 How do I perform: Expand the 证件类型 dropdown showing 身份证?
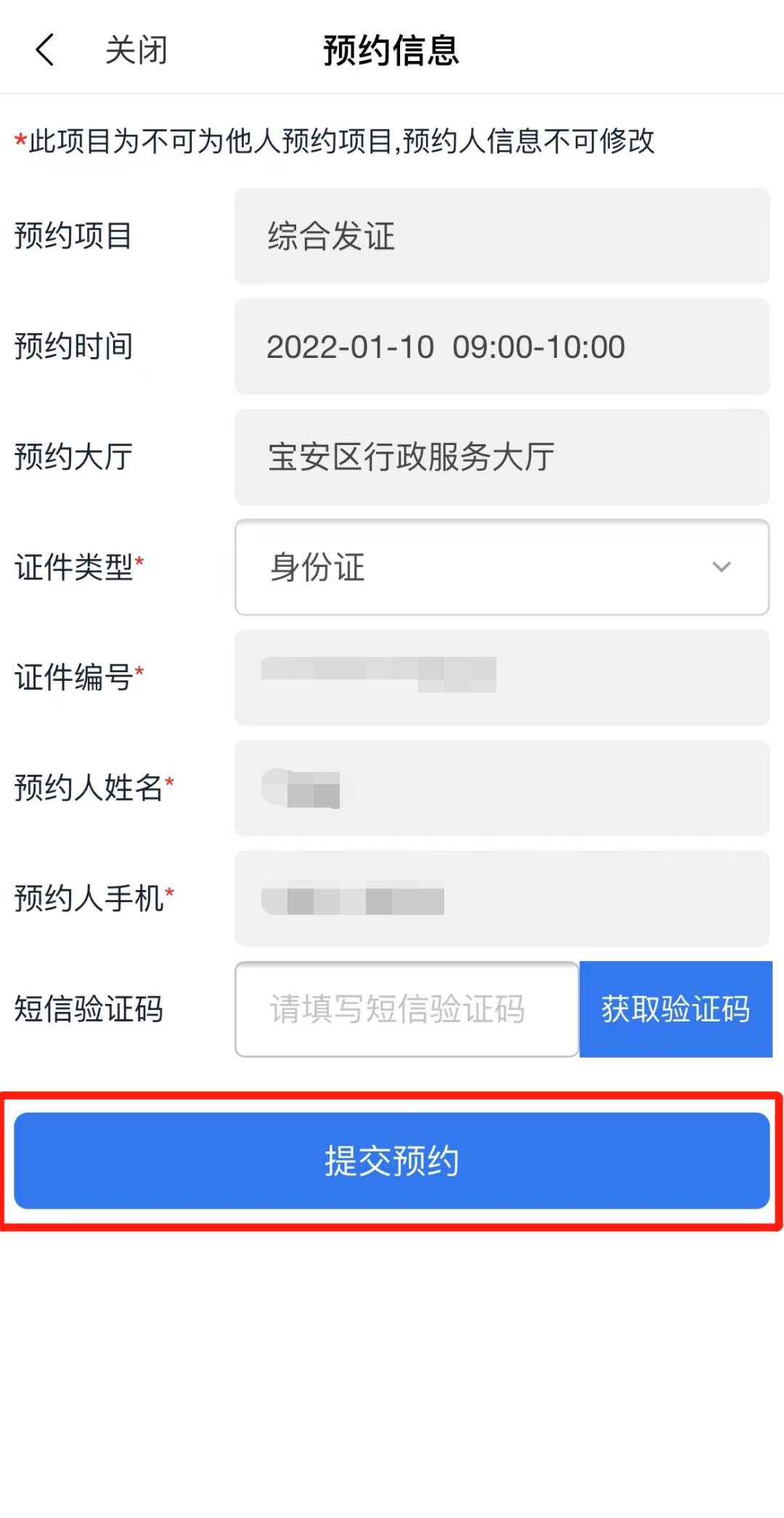tap(502, 567)
